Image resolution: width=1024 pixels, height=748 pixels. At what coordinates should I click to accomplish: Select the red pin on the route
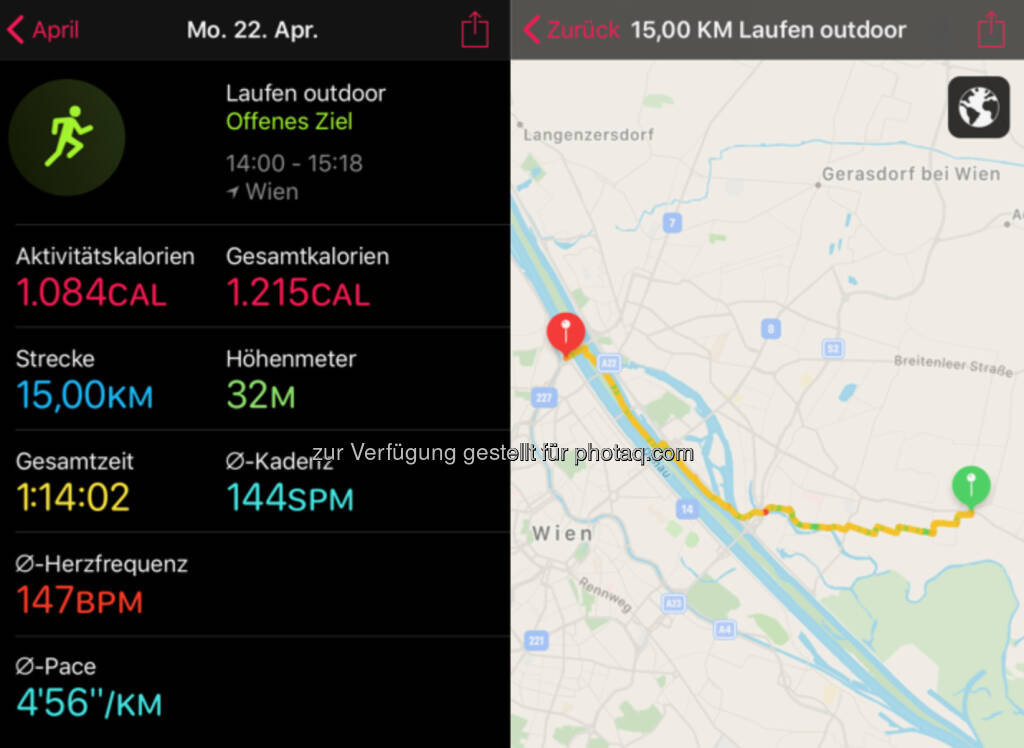tap(564, 334)
